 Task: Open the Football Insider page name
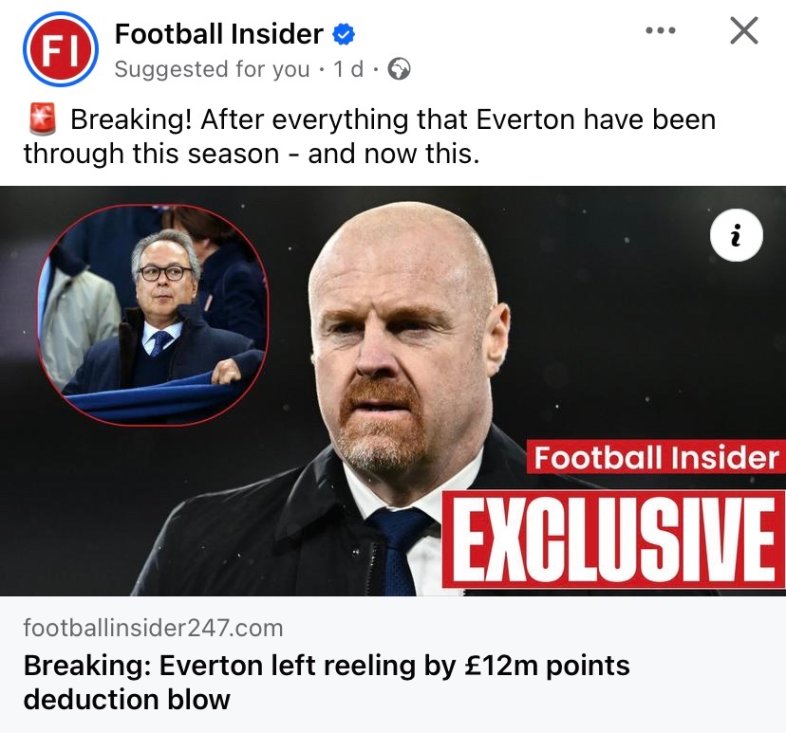coord(218,34)
